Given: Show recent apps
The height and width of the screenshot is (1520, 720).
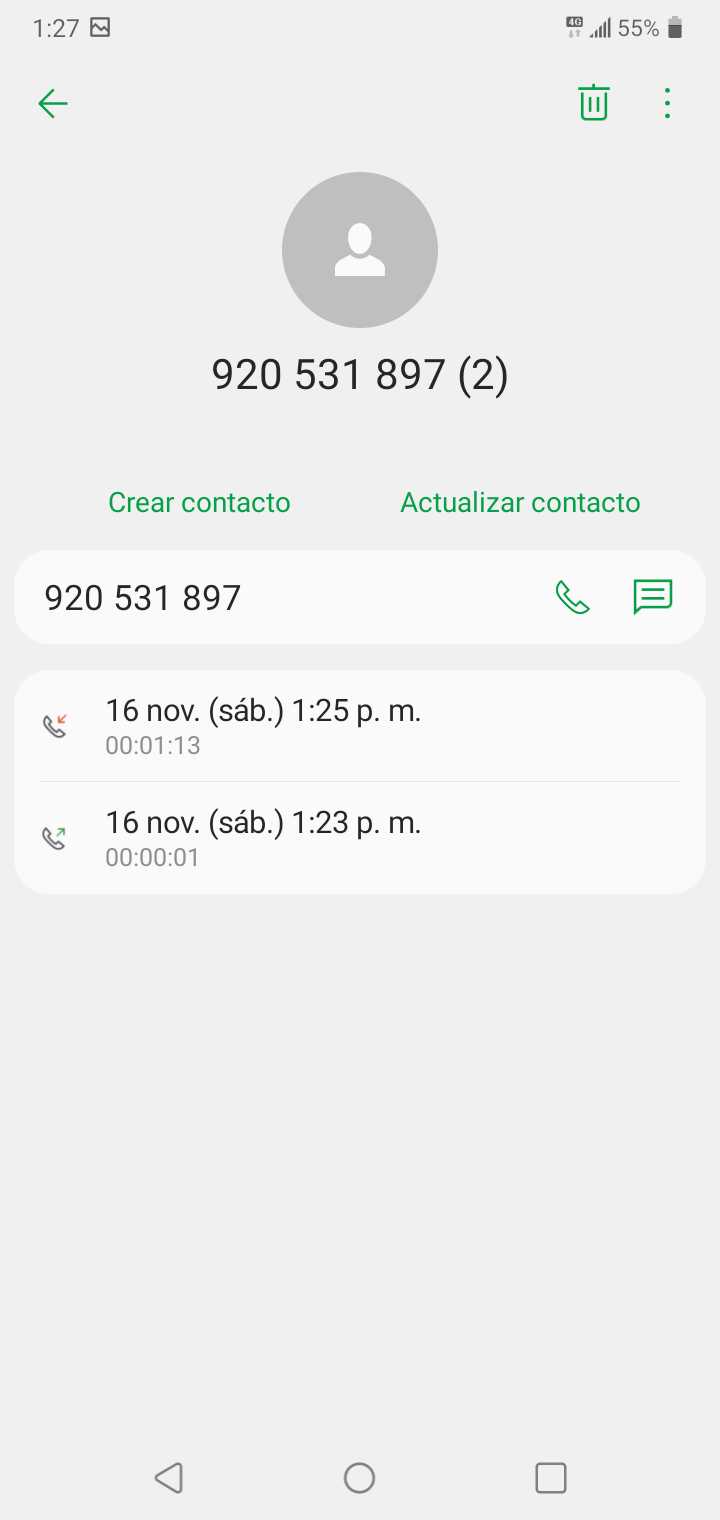Looking at the screenshot, I should pos(551,1477).
